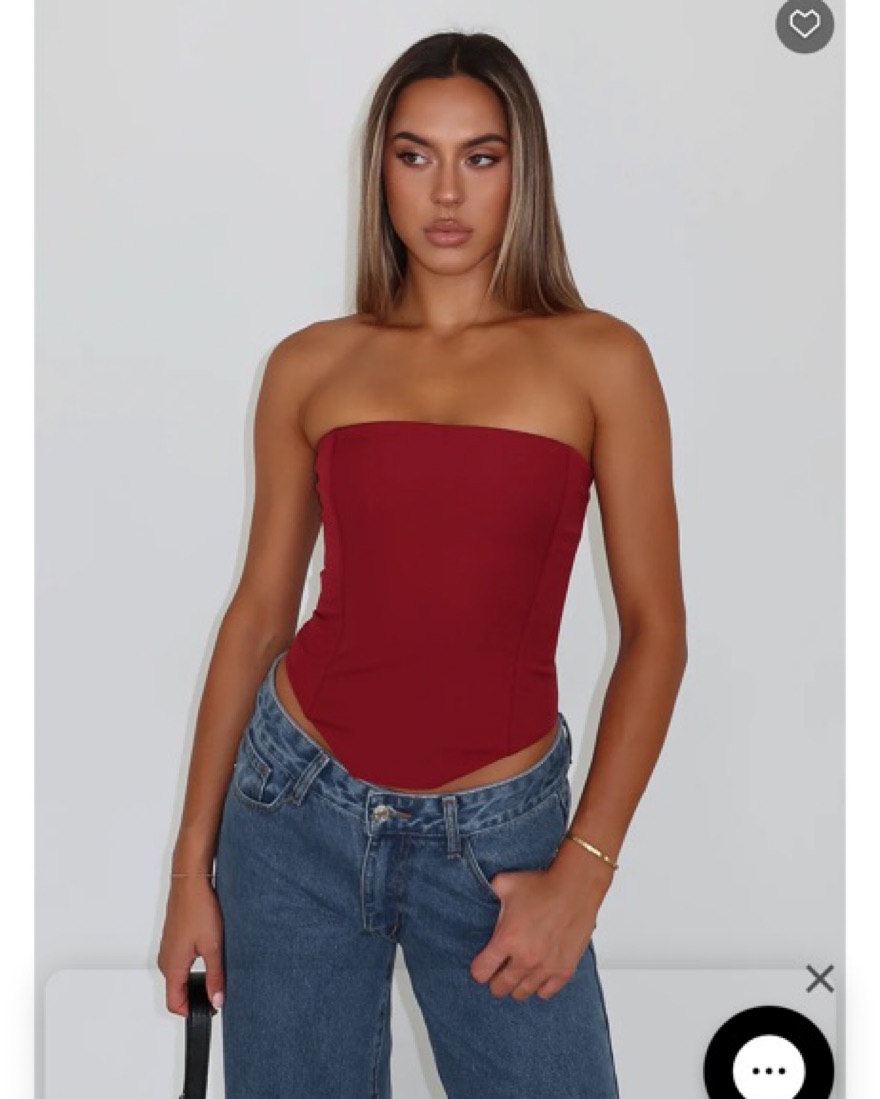This screenshot has height=1099, width=880.
Task: Dismiss the bottom banner with X
Action: 819,978
